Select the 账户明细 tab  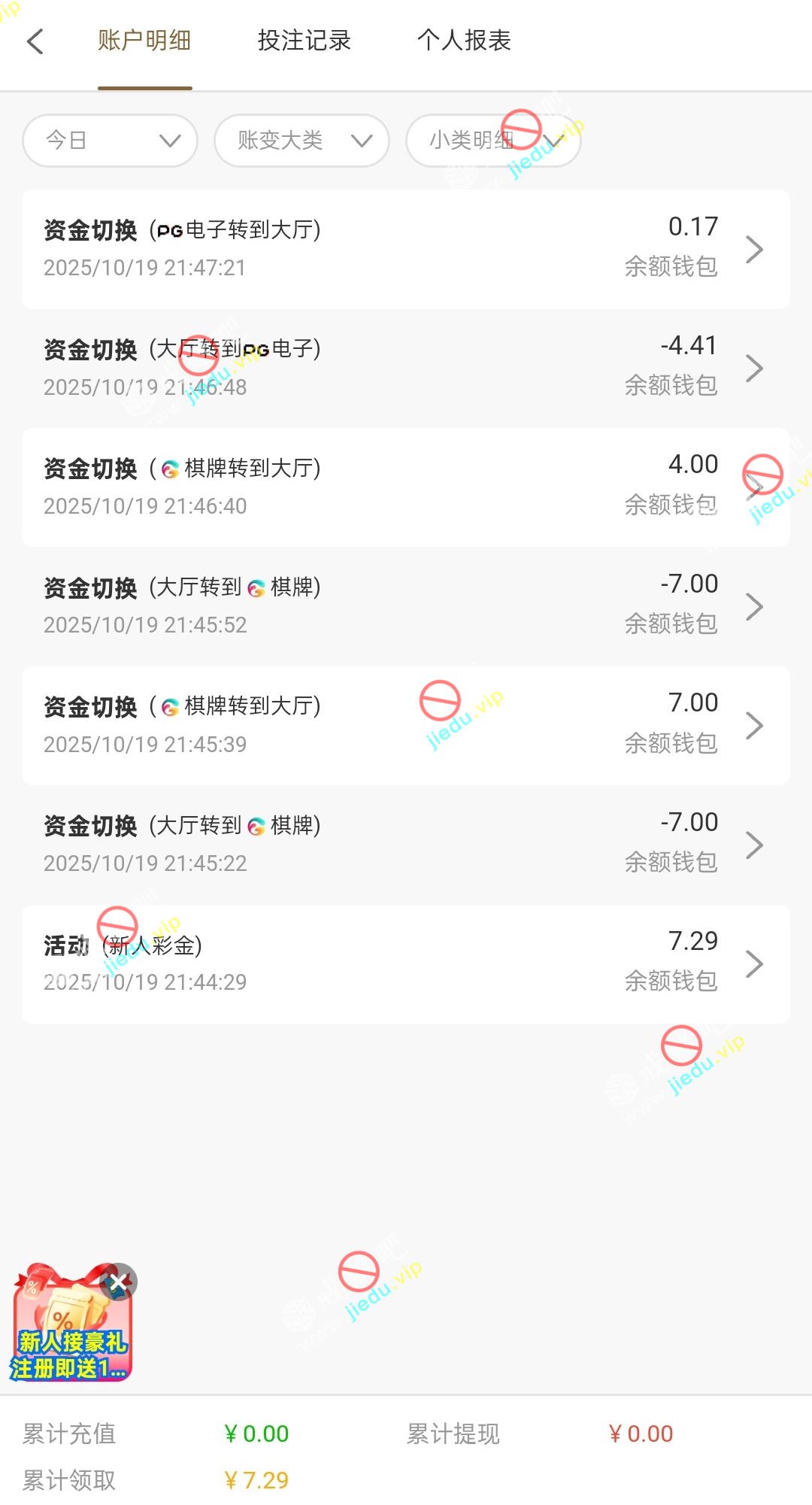tap(144, 41)
